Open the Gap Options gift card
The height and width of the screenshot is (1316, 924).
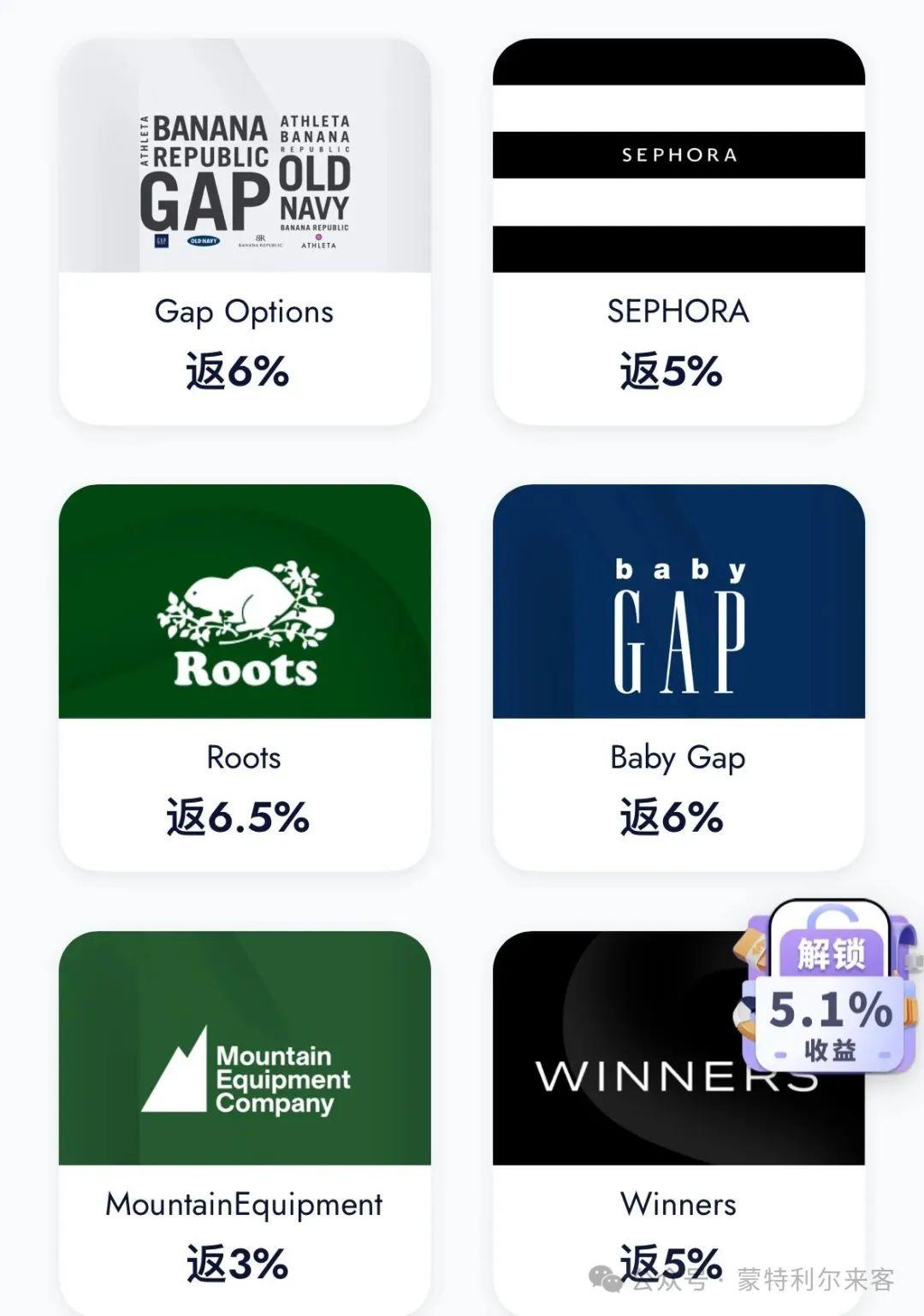point(245,231)
